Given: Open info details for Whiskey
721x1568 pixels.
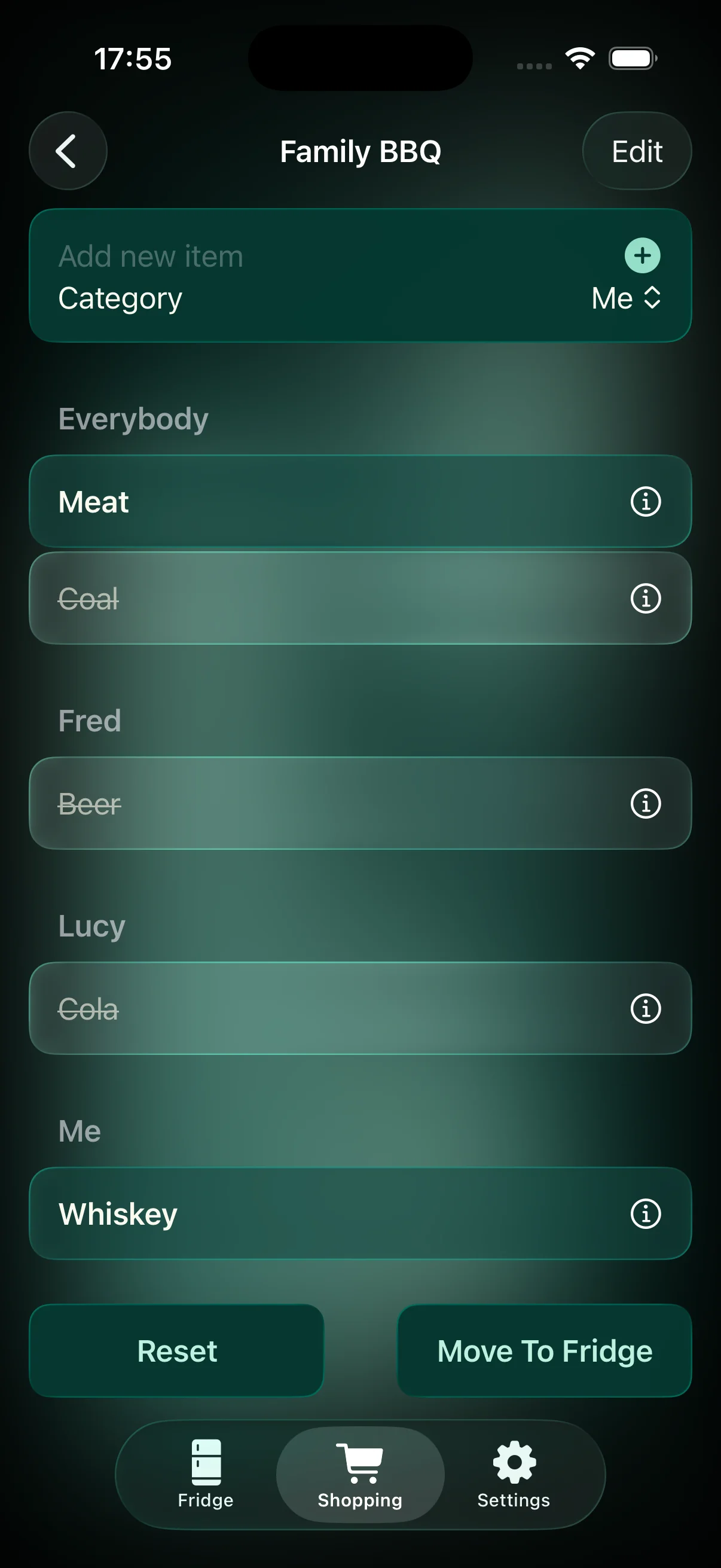Looking at the screenshot, I should click(645, 1213).
